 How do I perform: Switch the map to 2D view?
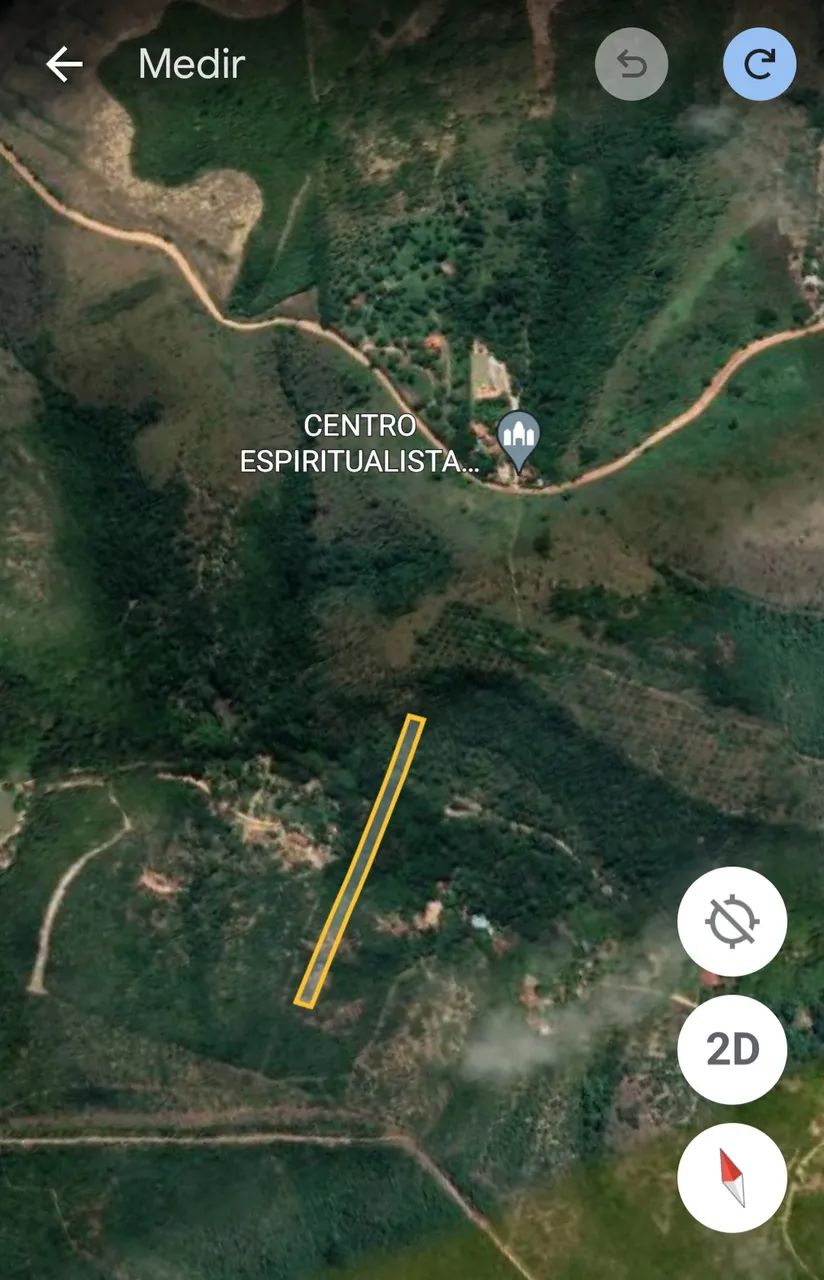tap(732, 1049)
